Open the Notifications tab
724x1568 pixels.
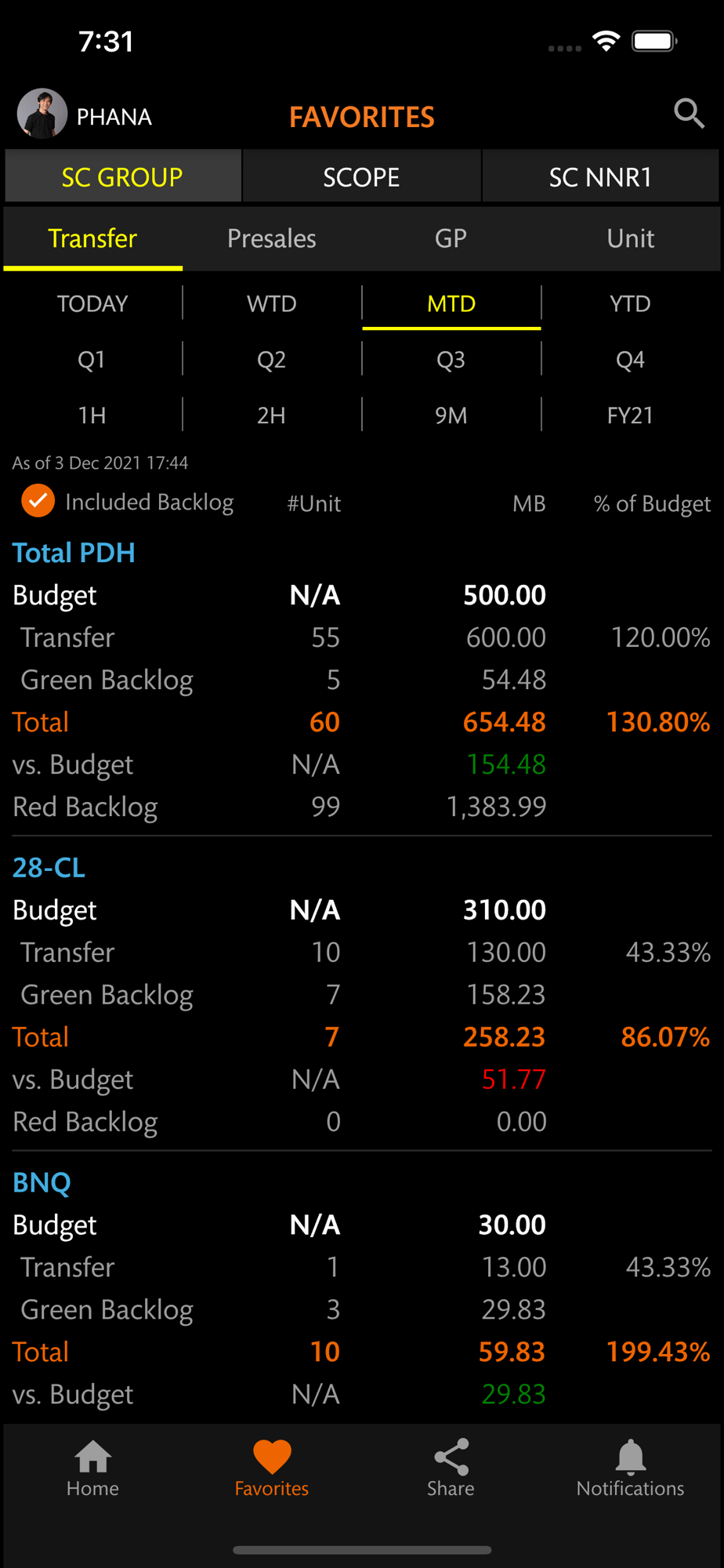[x=630, y=1468]
